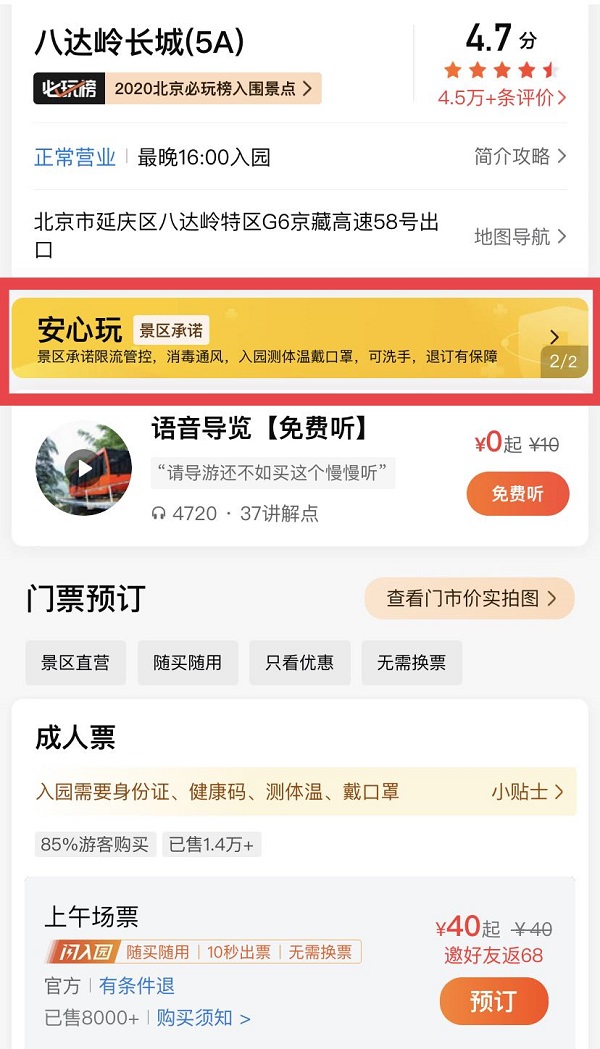Tap the 免费听 button
This screenshot has width=600, height=1049.
pyautogui.click(x=517, y=493)
